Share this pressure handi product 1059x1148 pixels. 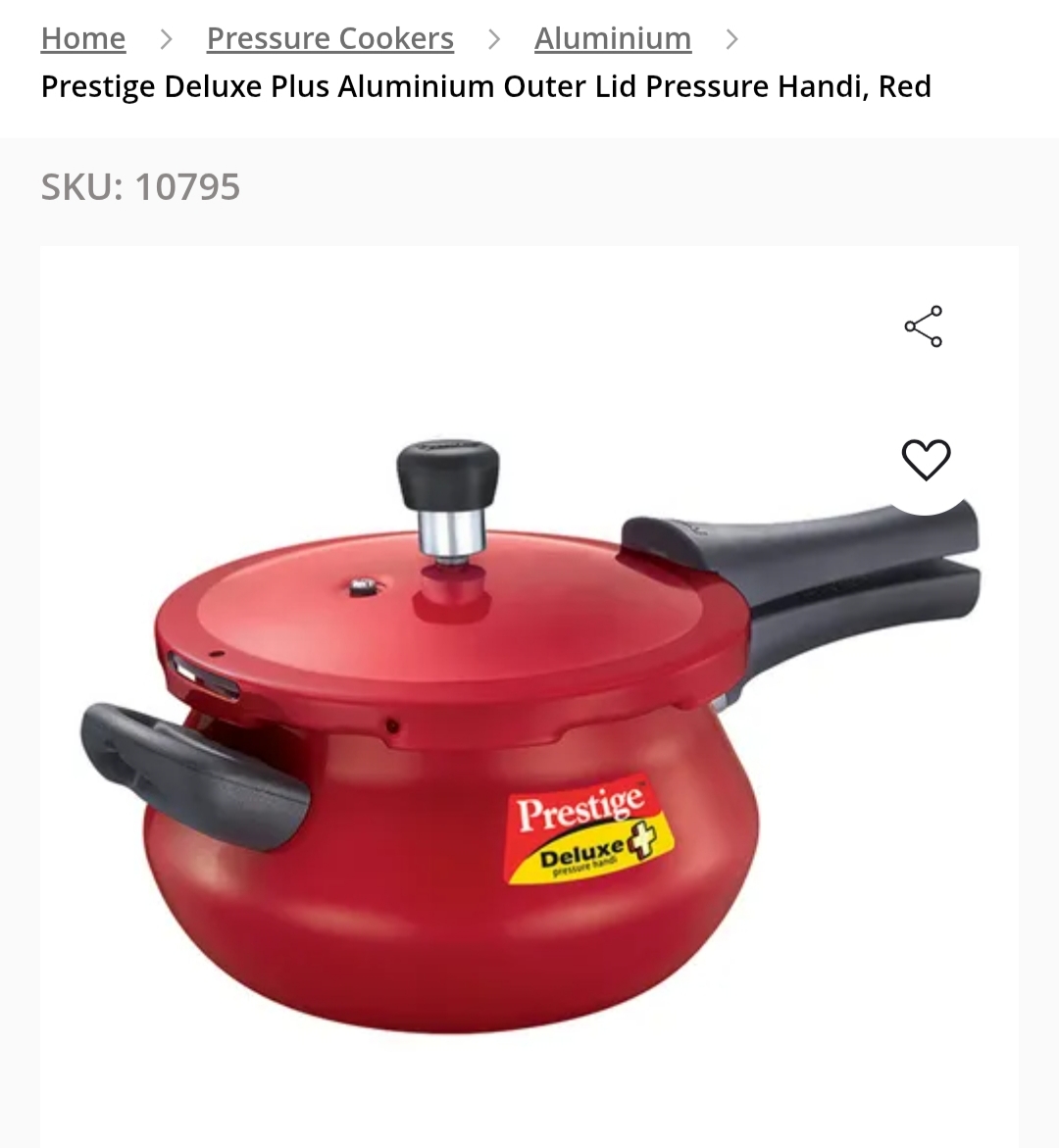click(x=923, y=326)
